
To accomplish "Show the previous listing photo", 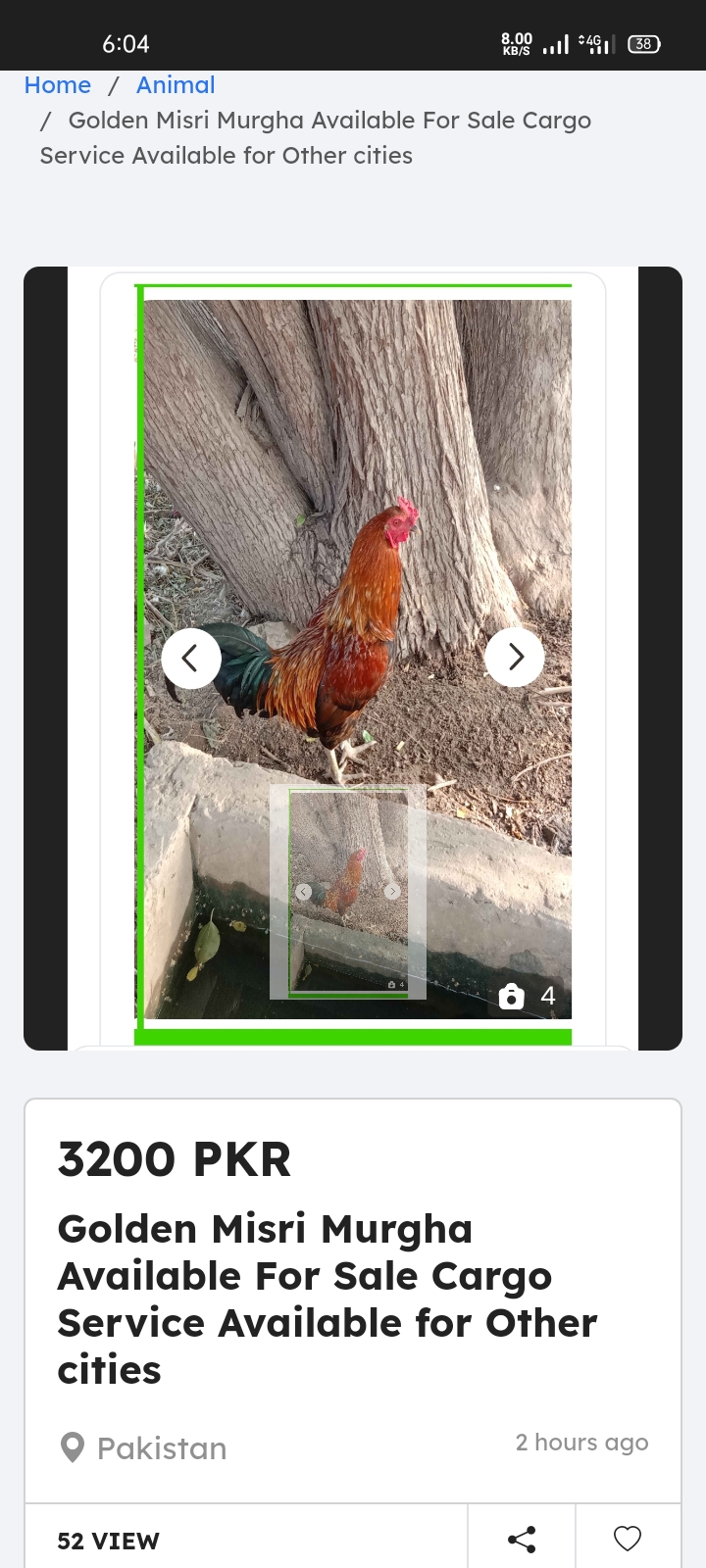I will 191,659.
